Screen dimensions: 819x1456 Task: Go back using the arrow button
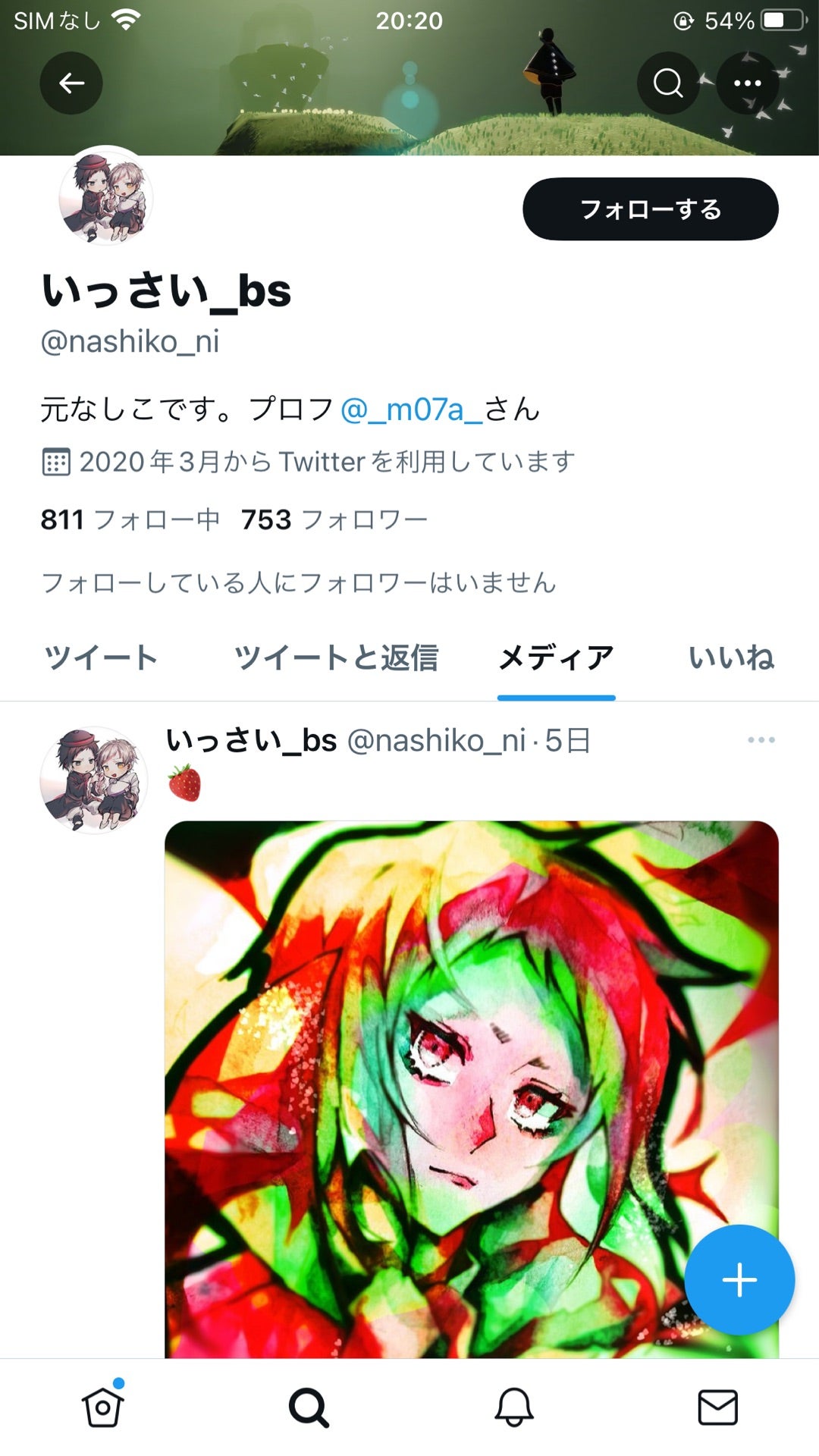pos(71,83)
